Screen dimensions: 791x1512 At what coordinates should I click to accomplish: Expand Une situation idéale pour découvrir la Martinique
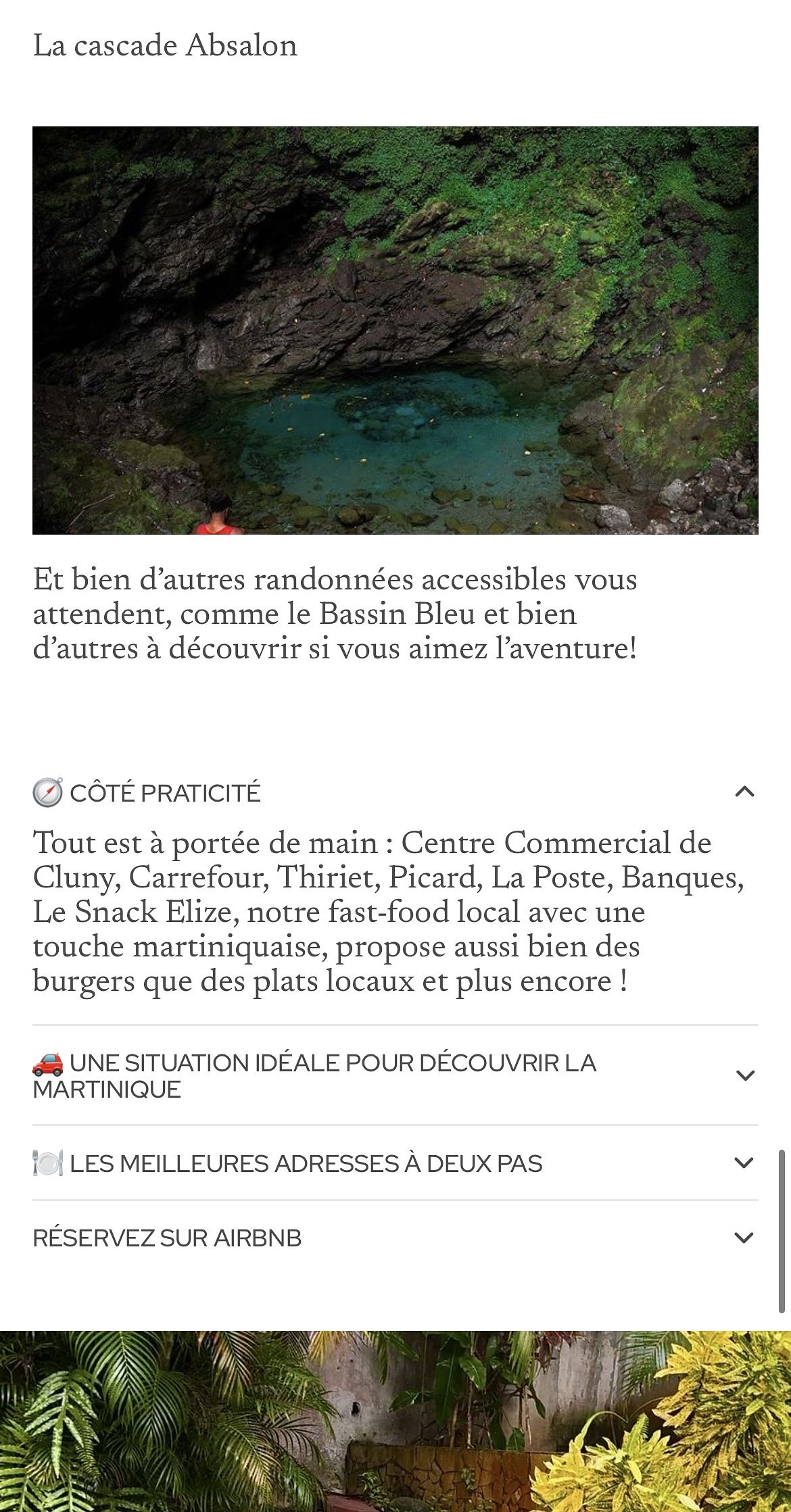[744, 1075]
